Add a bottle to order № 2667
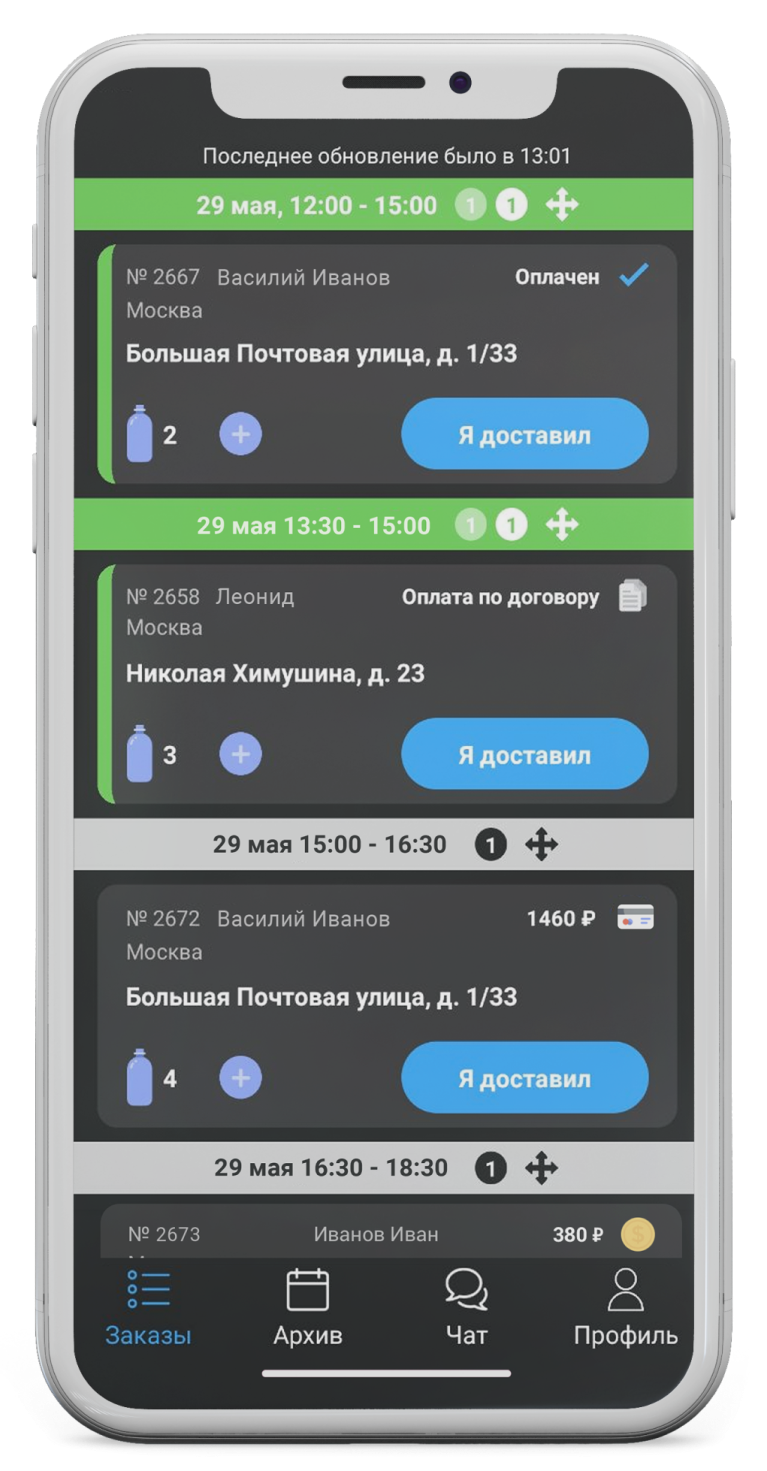The image size is (767, 1471). point(240,435)
